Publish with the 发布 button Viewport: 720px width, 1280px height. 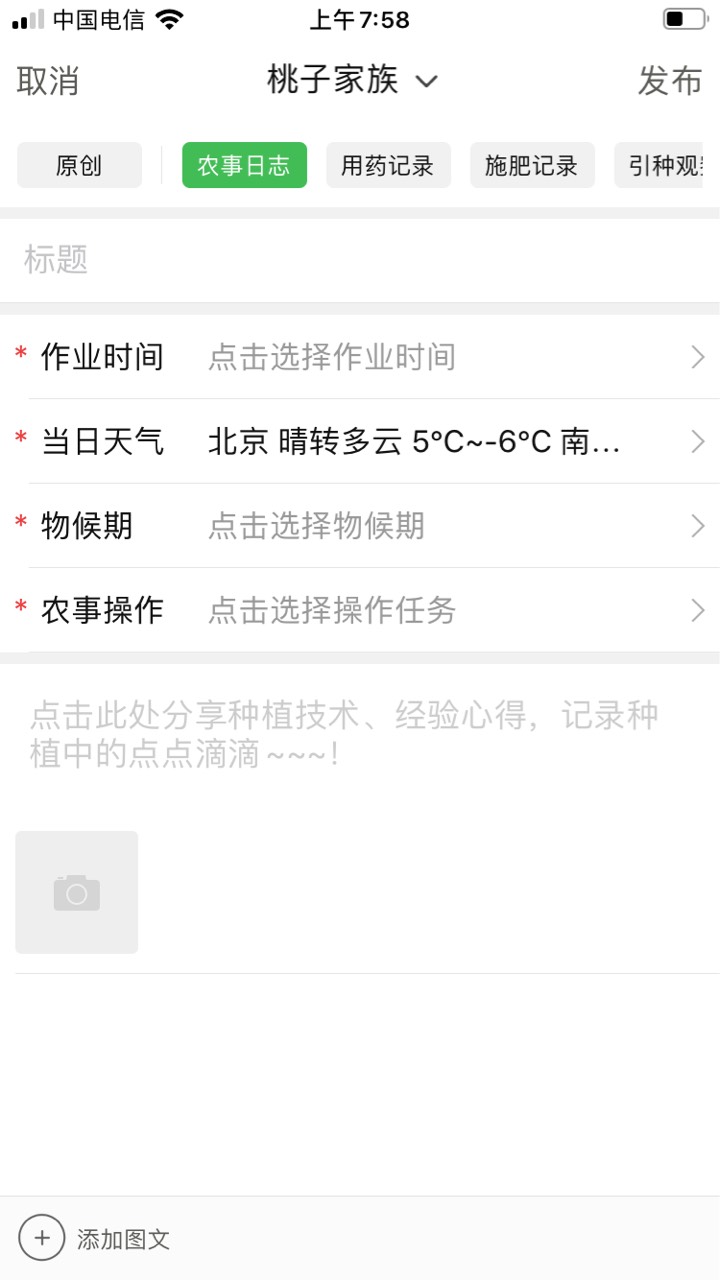pos(670,81)
